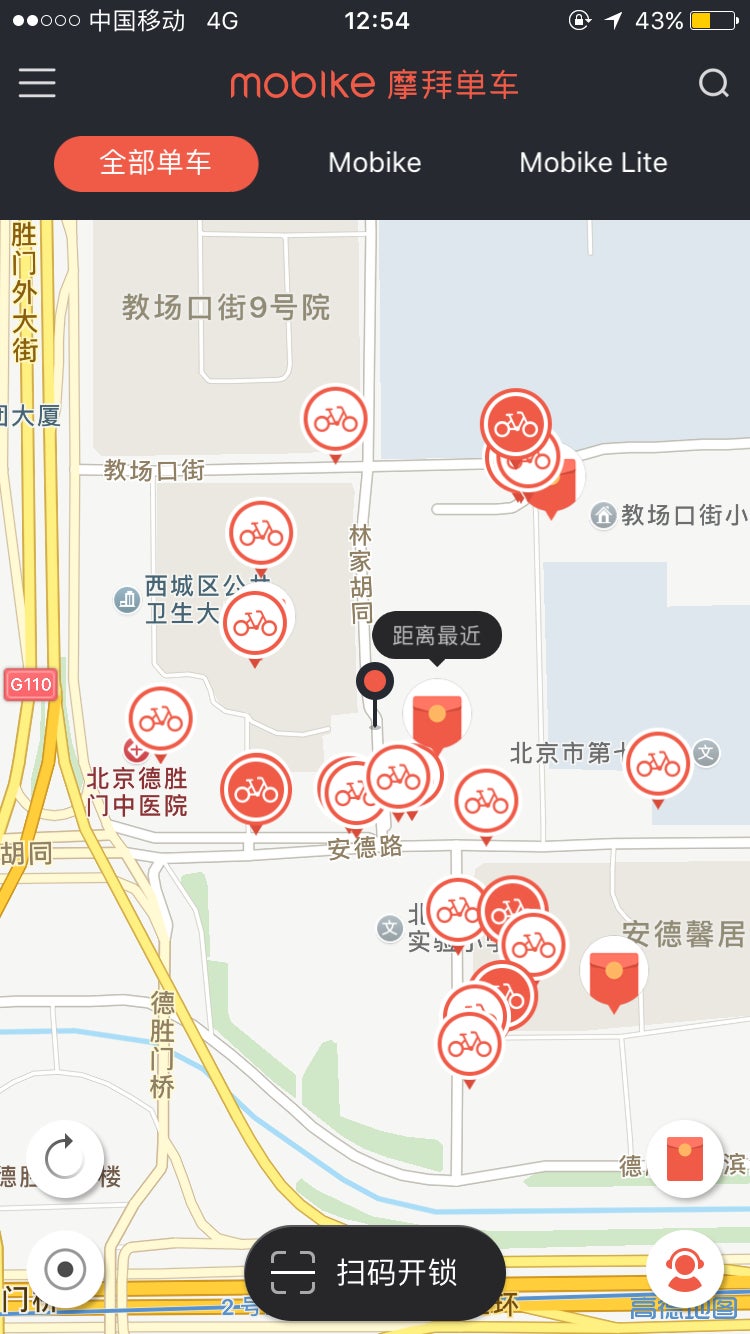Select the bike marker near 教场口街9号院
Image resolution: width=750 pixels, height=1334 pixels.
335,419
